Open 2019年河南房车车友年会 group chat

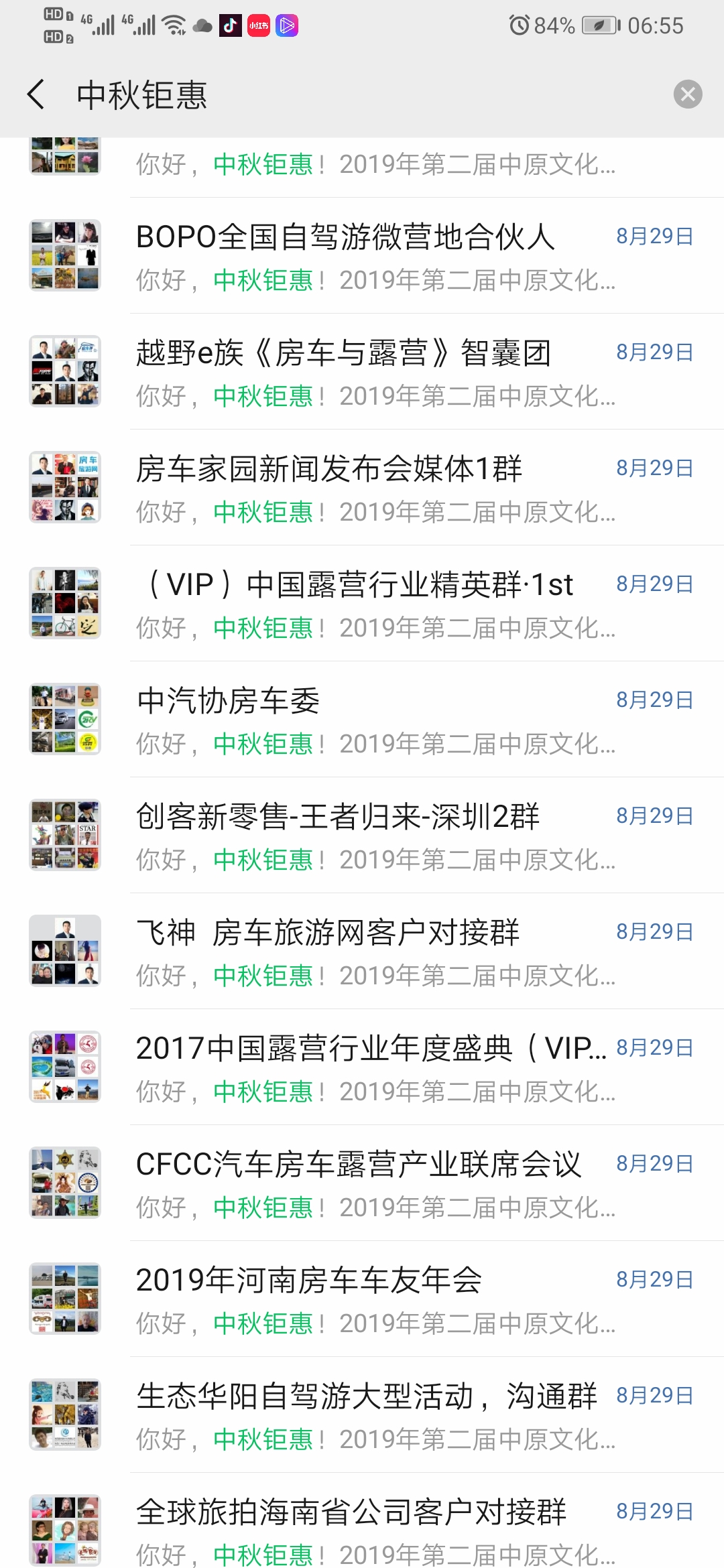pos(375,1299)
